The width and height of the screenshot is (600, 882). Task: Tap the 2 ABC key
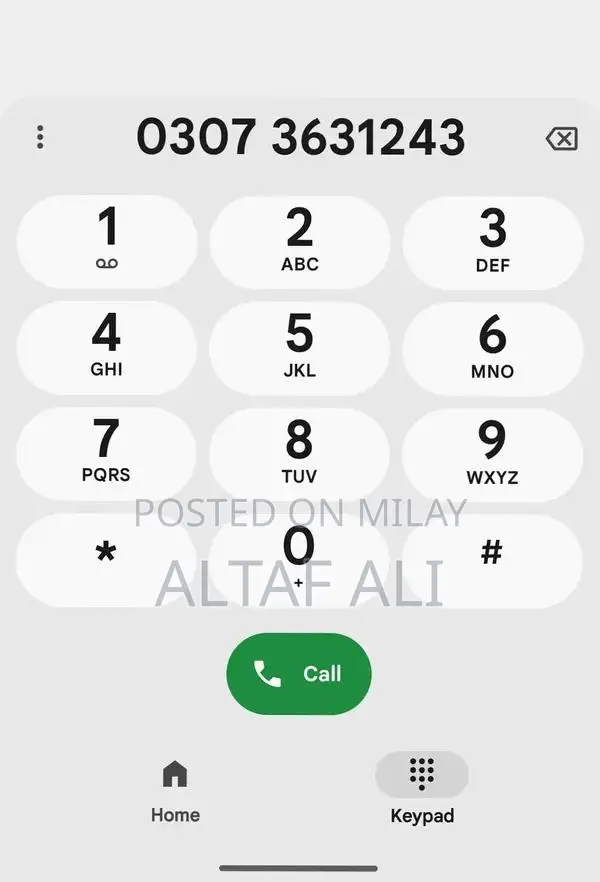(299, 242)
